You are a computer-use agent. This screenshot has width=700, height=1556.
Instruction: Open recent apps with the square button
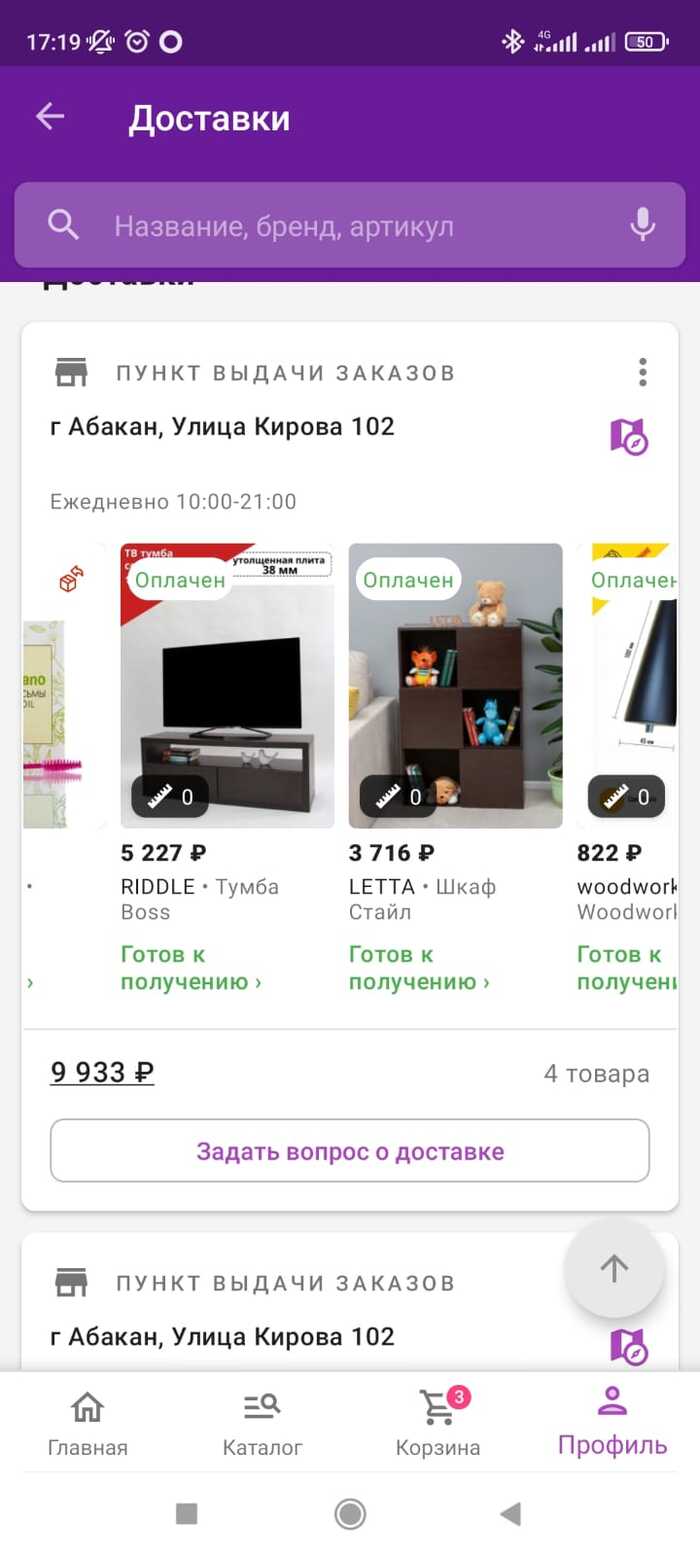(186, 1514)
